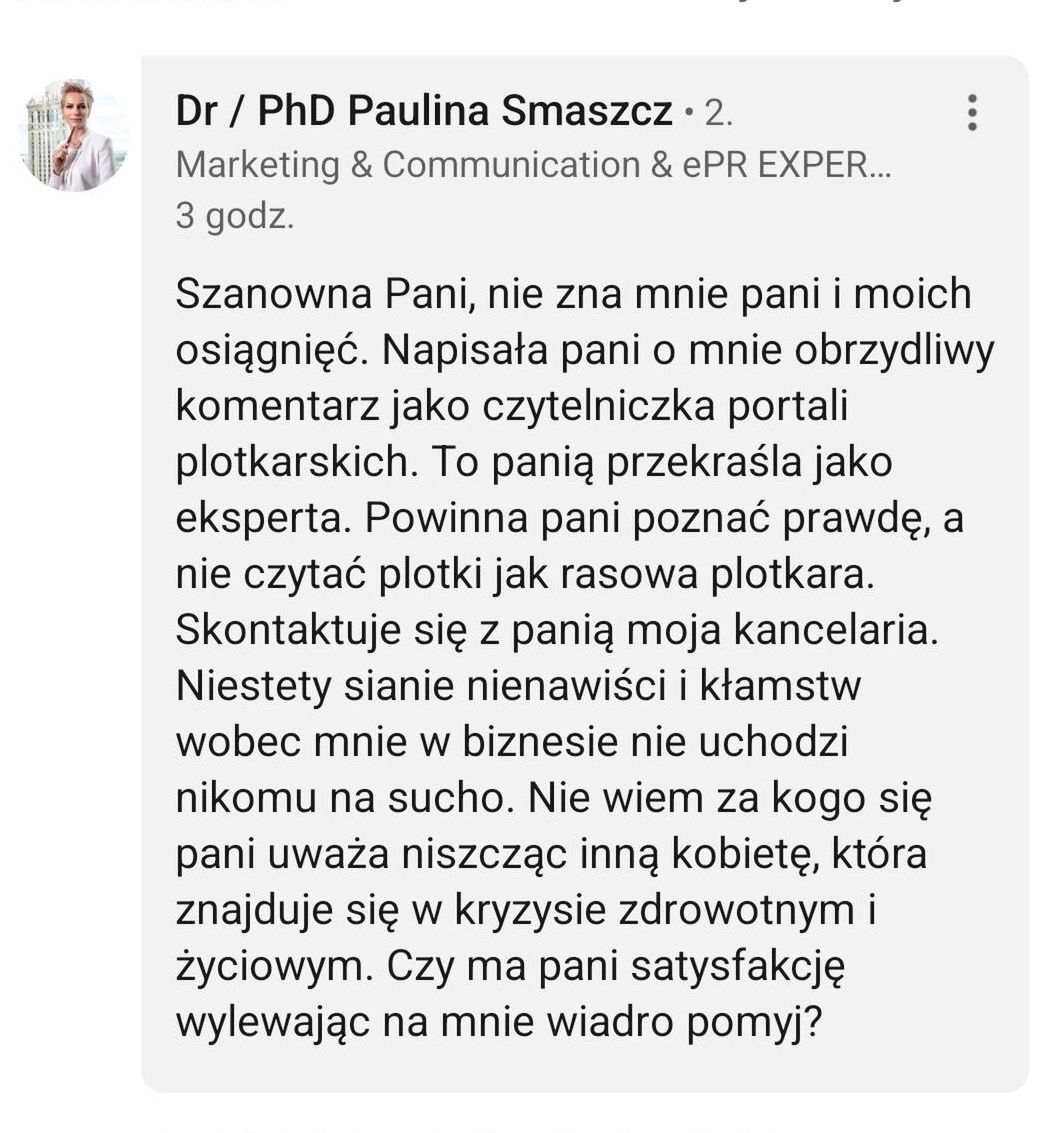The width and height of the screenshot is (1057, 1133).
Task: Open Paulina Smaszcz's profile picture
Action: [x=73, y=135]
